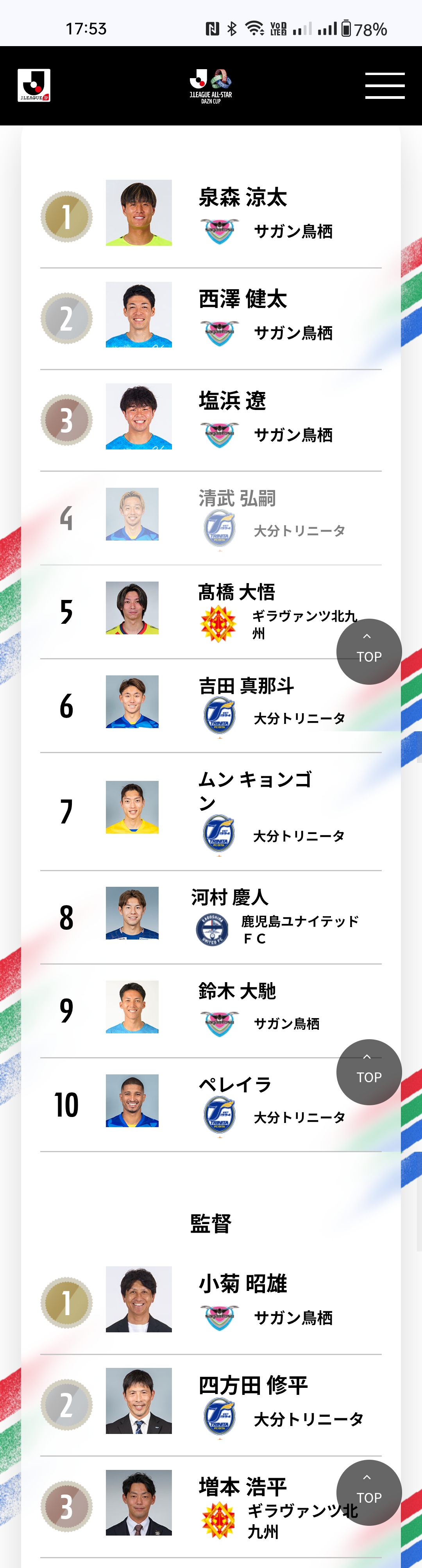Open the hamburger menu
Screen dimensions: 422x1568
pyautogui.click(x=384, y=85)
